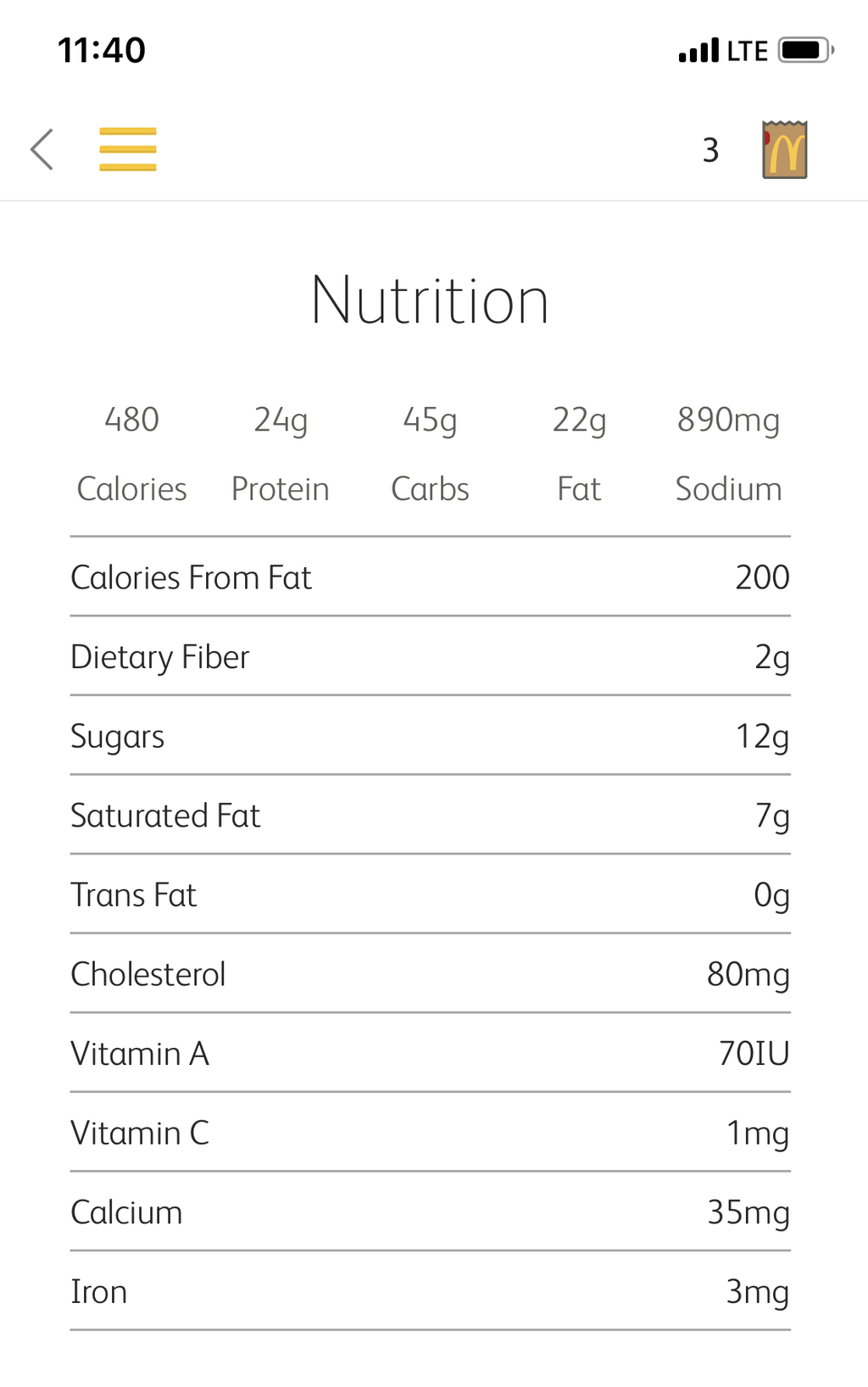Tap the Carbs 45g column

point(430,419)
